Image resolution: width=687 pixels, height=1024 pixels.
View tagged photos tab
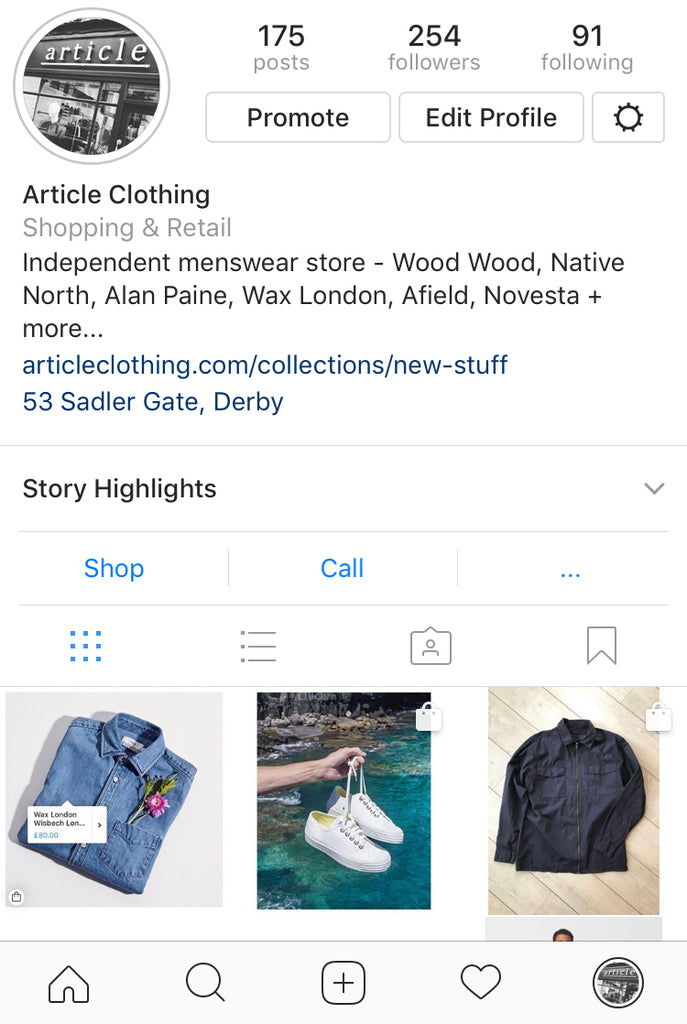point(430,646)
